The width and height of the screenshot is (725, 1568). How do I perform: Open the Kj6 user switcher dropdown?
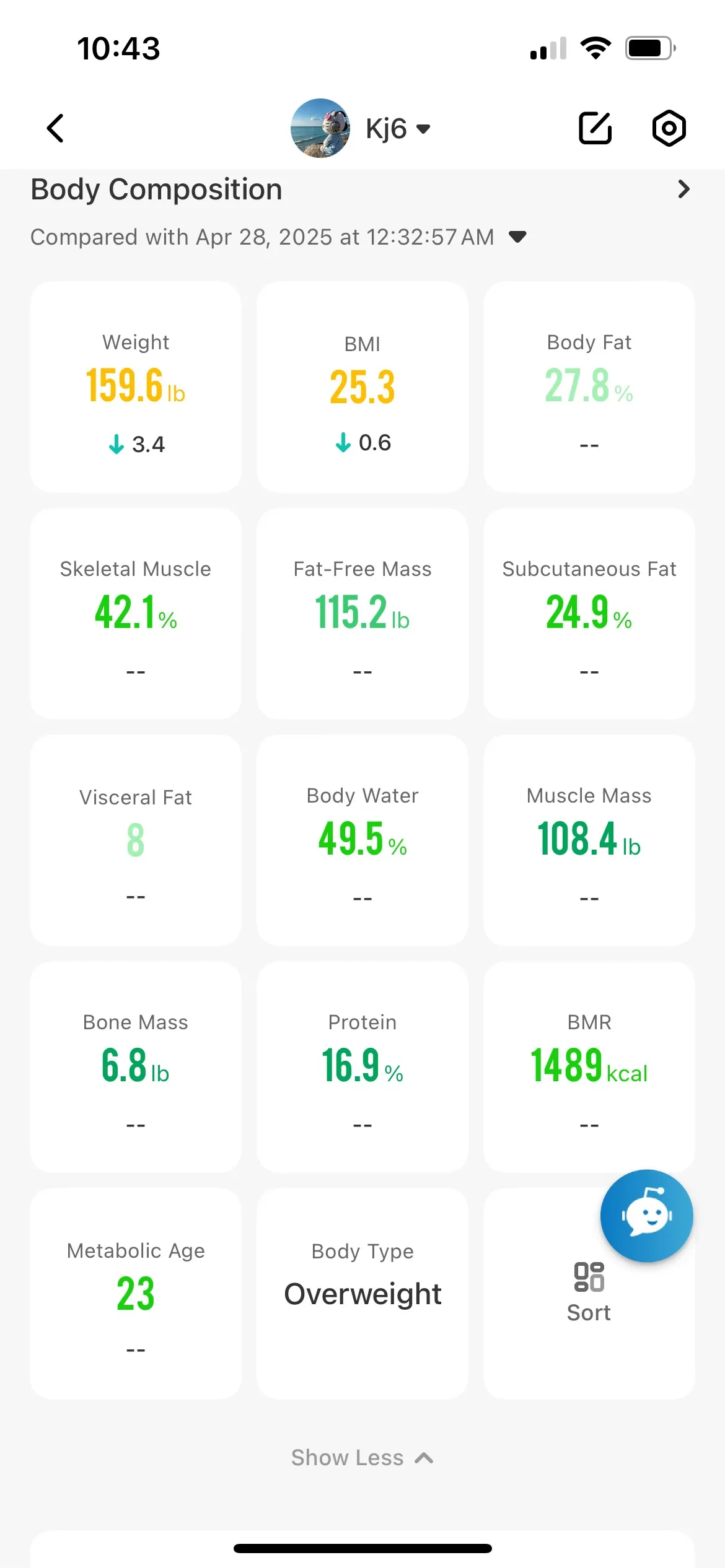(x=423, y=128)
